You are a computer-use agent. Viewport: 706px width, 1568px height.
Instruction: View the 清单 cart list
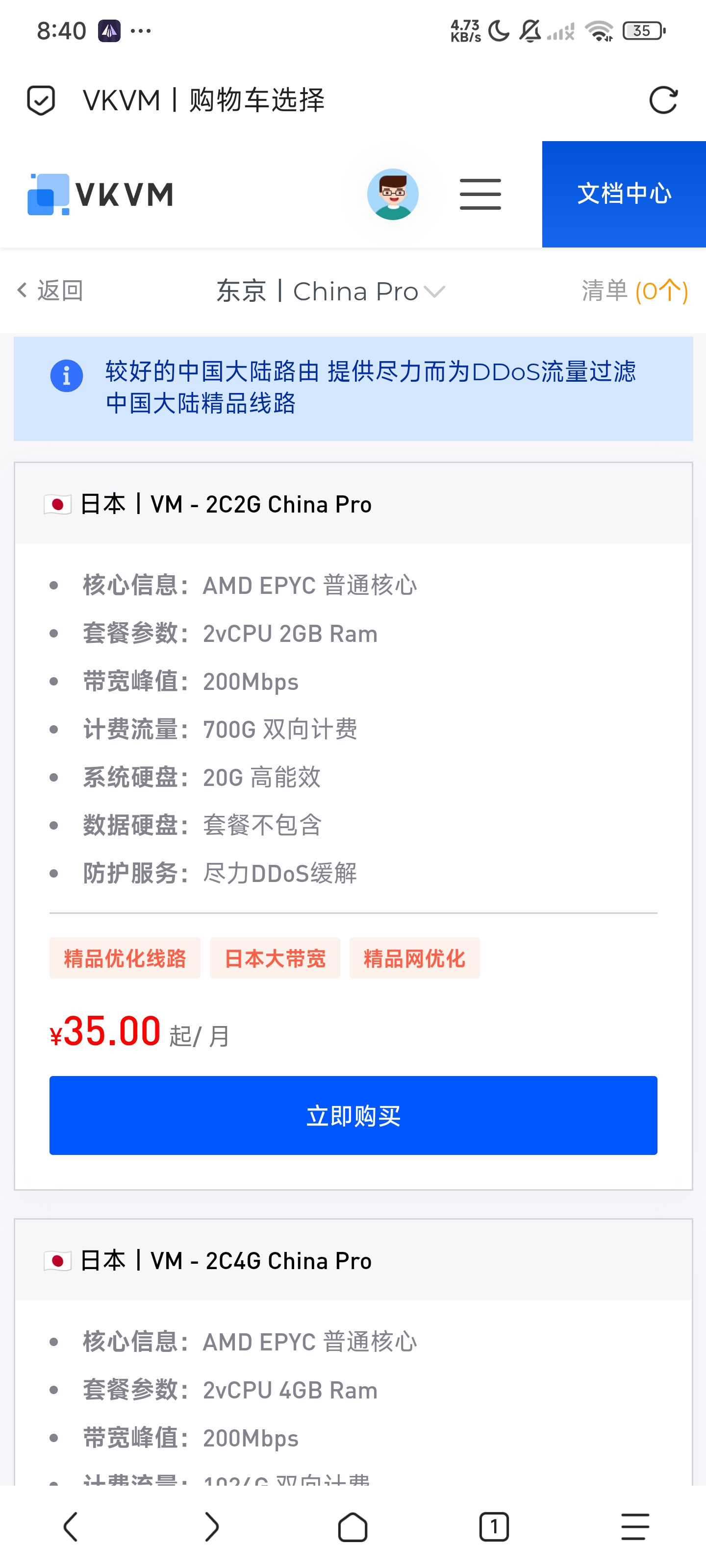(634, 291)
